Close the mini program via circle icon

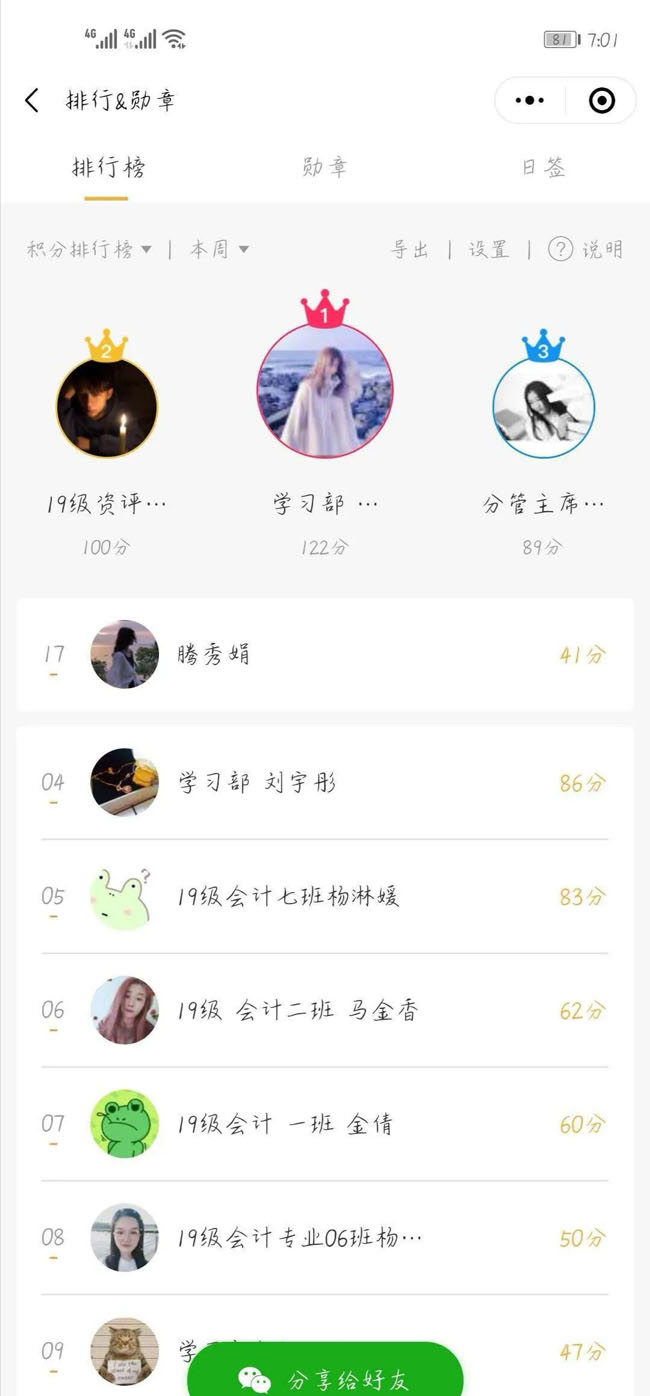click(601, 100)
